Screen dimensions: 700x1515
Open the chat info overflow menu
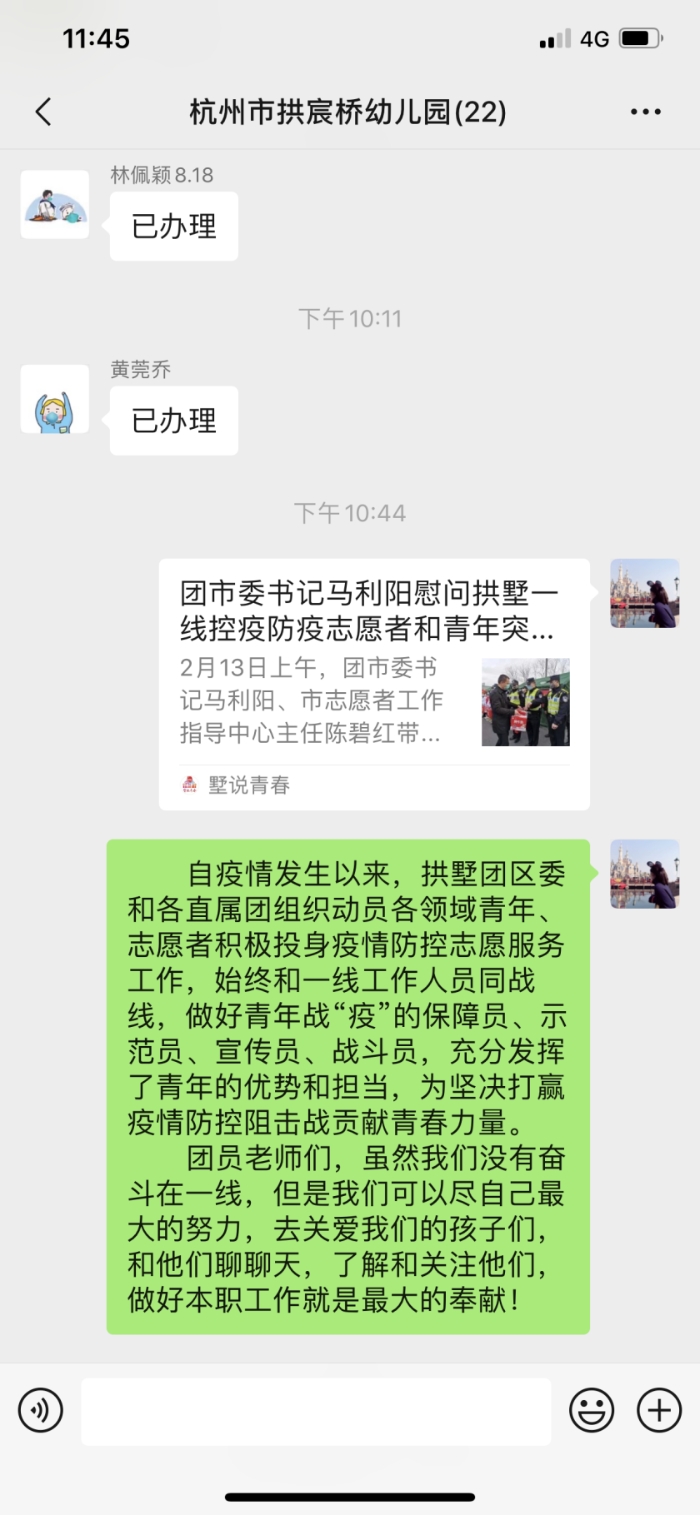coord(645,112)
